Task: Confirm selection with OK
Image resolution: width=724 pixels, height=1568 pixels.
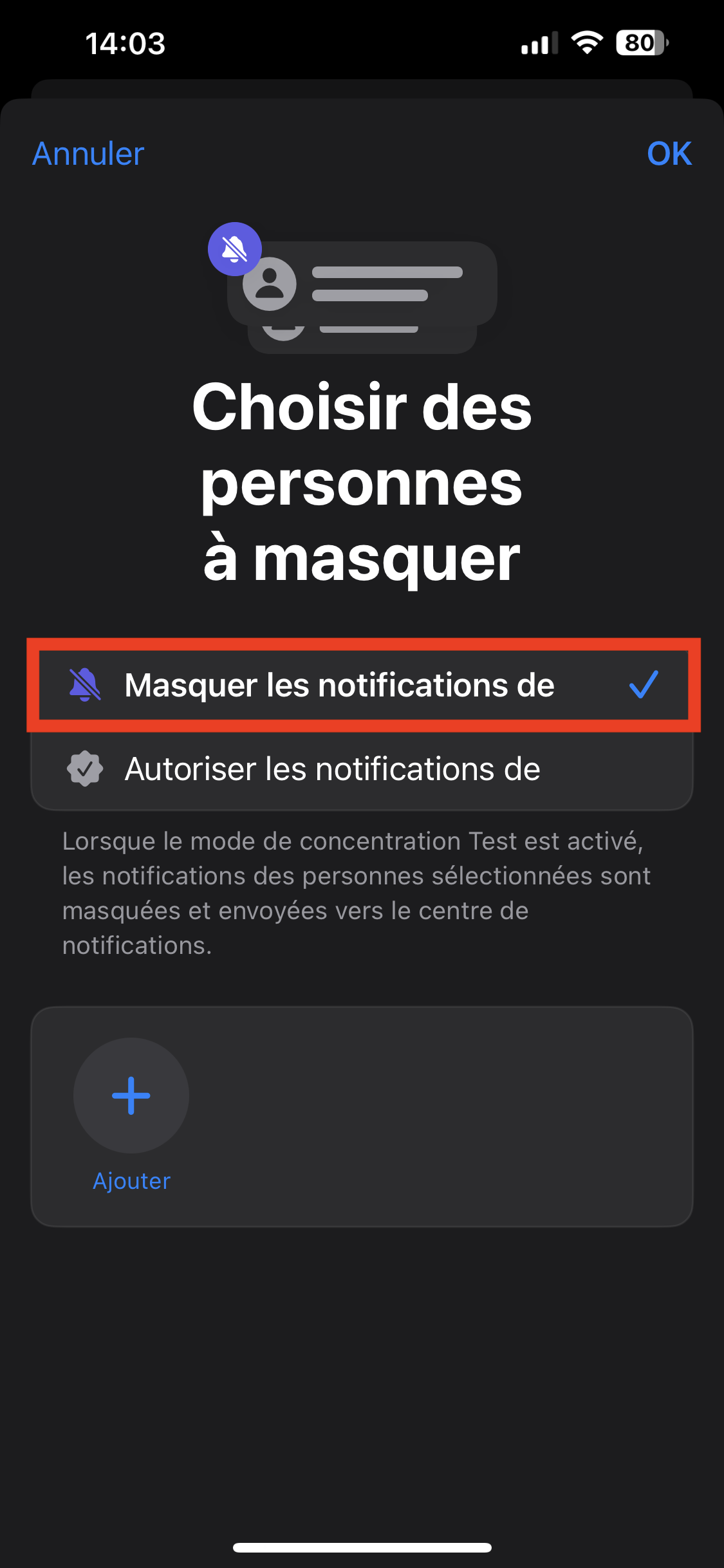Action: (669, 154)
